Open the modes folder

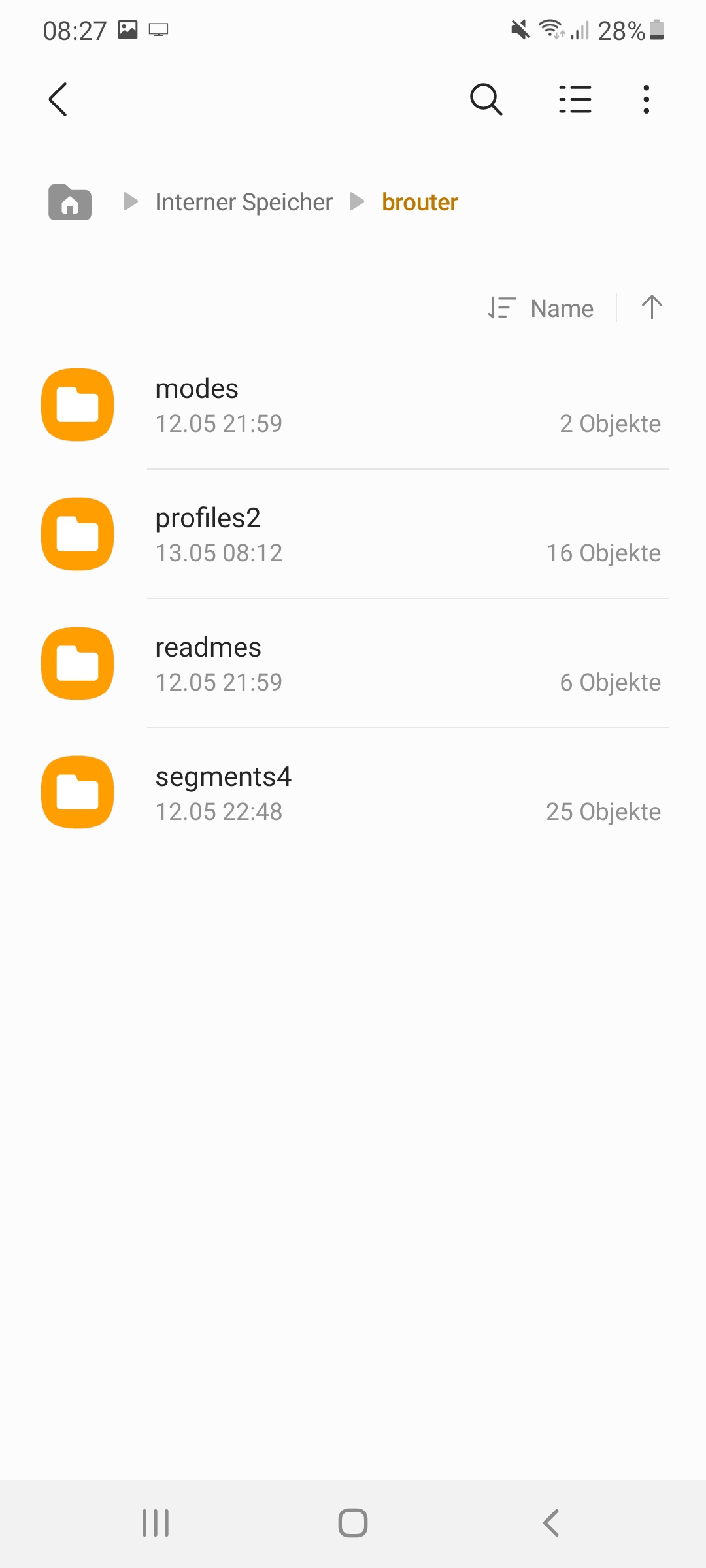pyautogui.click(x=353, y=405)
